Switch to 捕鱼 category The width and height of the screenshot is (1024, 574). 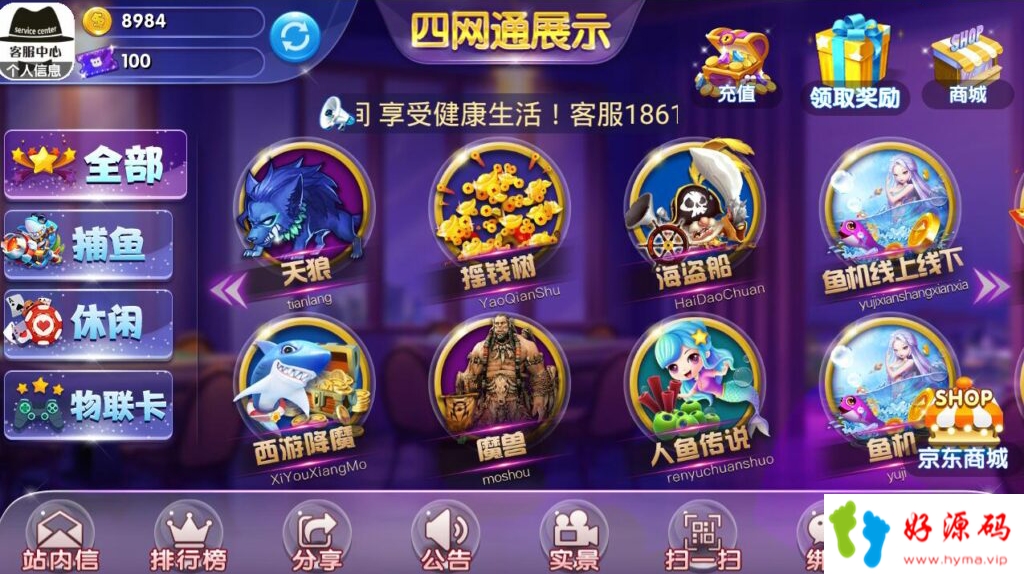89,244
